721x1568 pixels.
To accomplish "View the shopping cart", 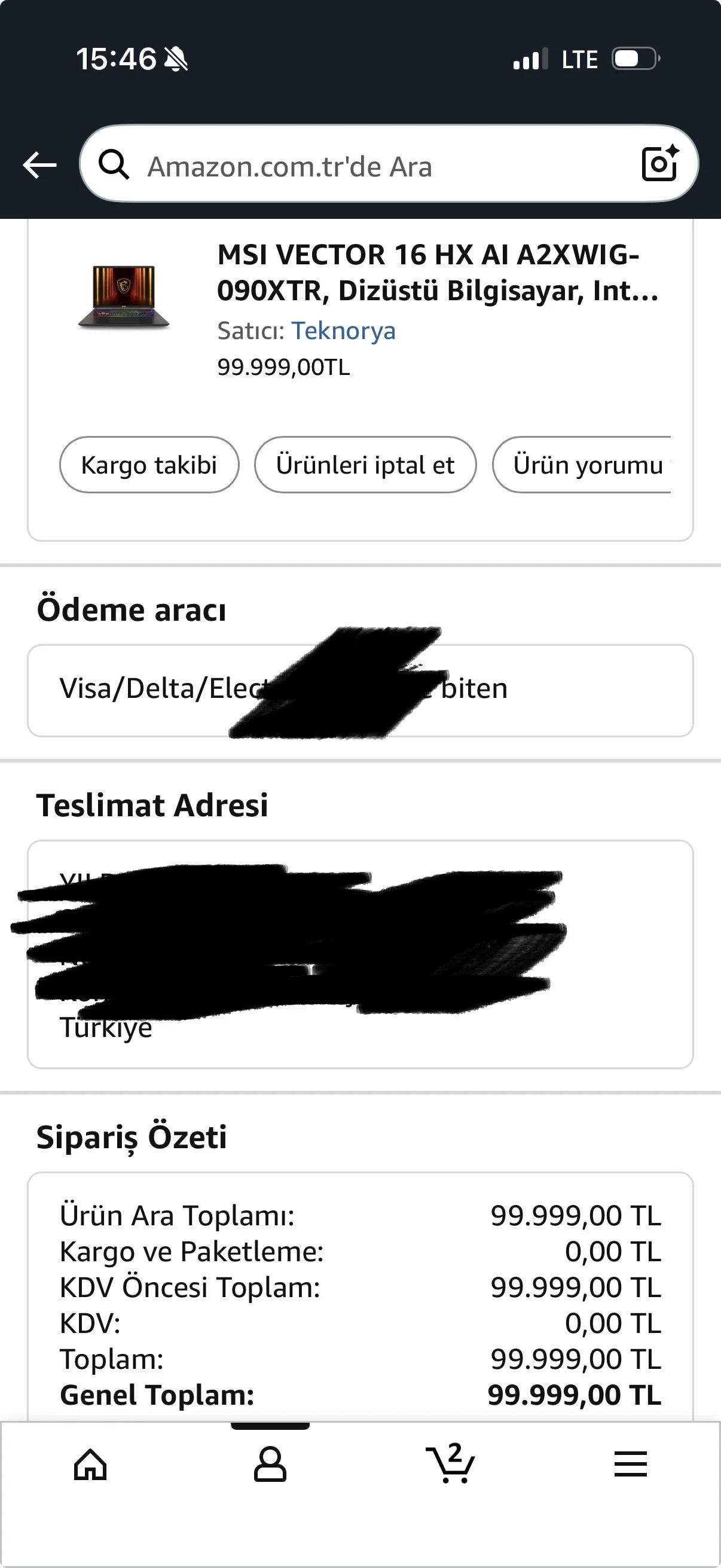I will click(x=450, y=1464).
